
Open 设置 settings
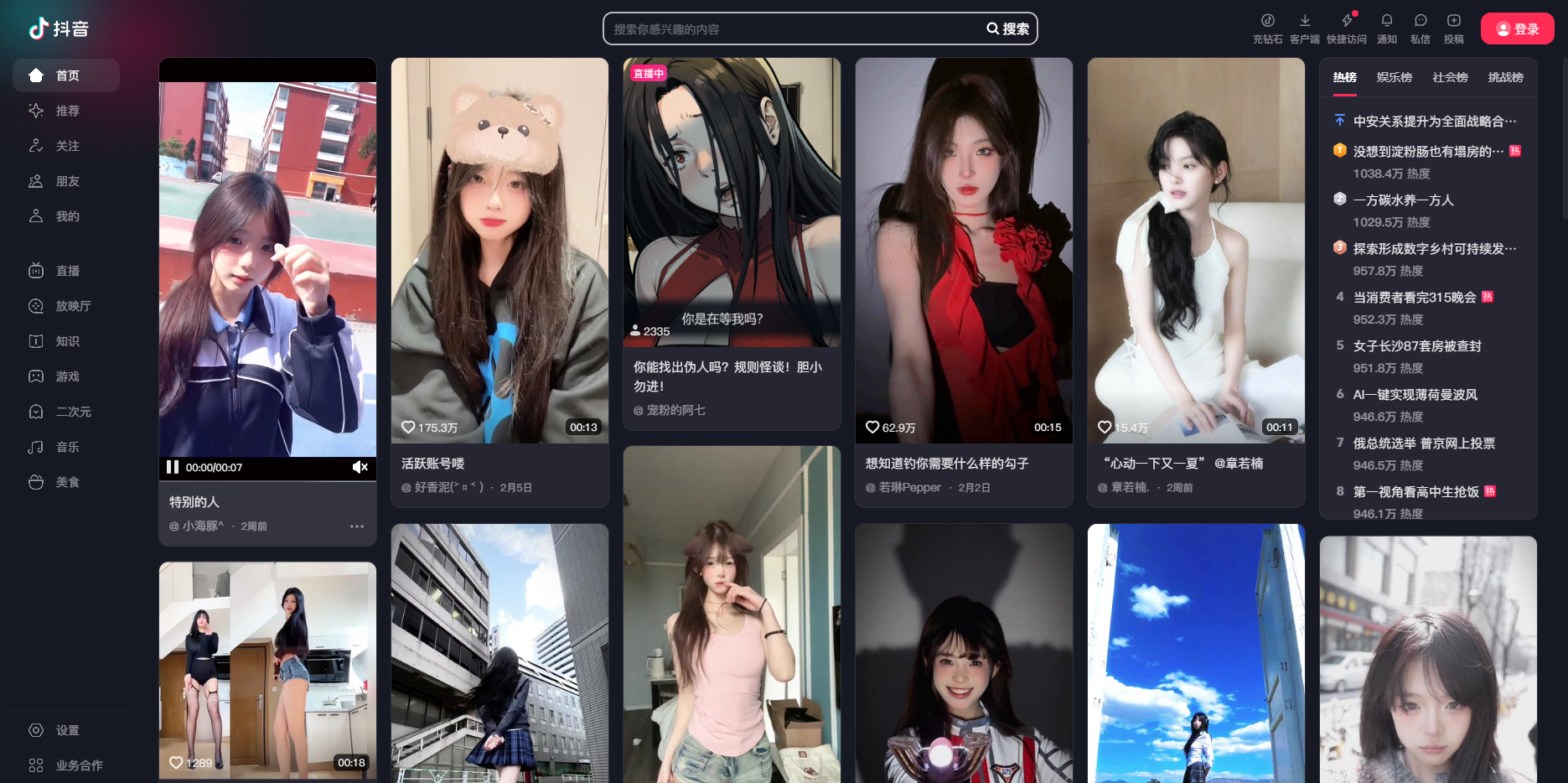coord(67,730)
